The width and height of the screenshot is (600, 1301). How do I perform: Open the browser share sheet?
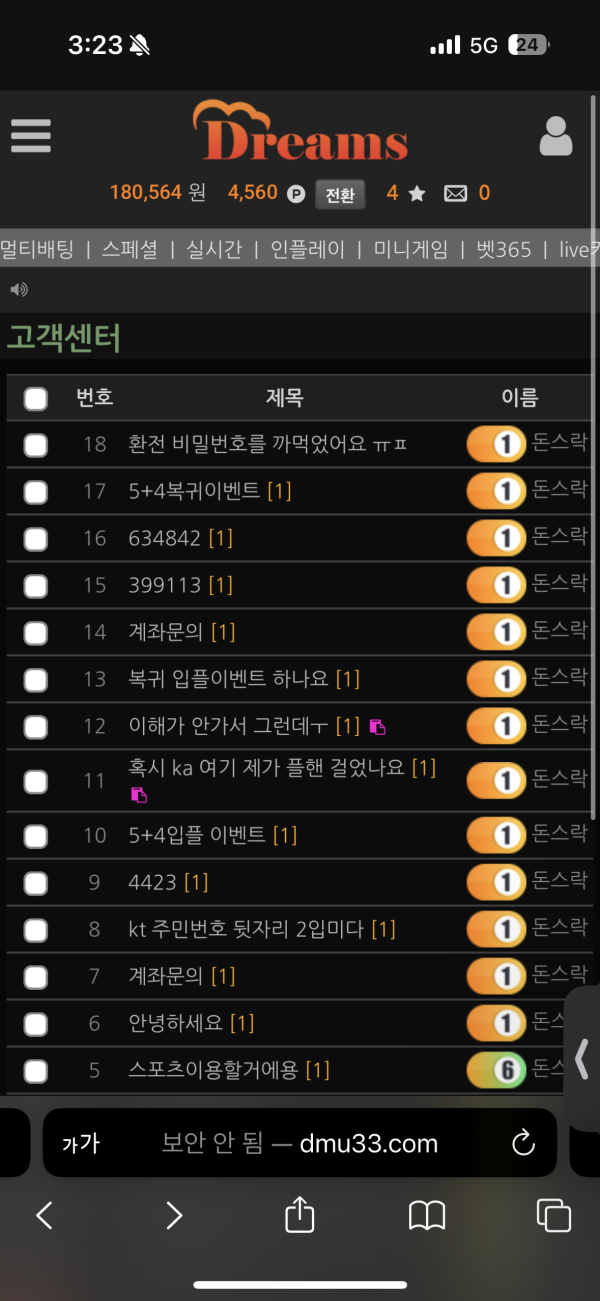(x=300, y=1216)
